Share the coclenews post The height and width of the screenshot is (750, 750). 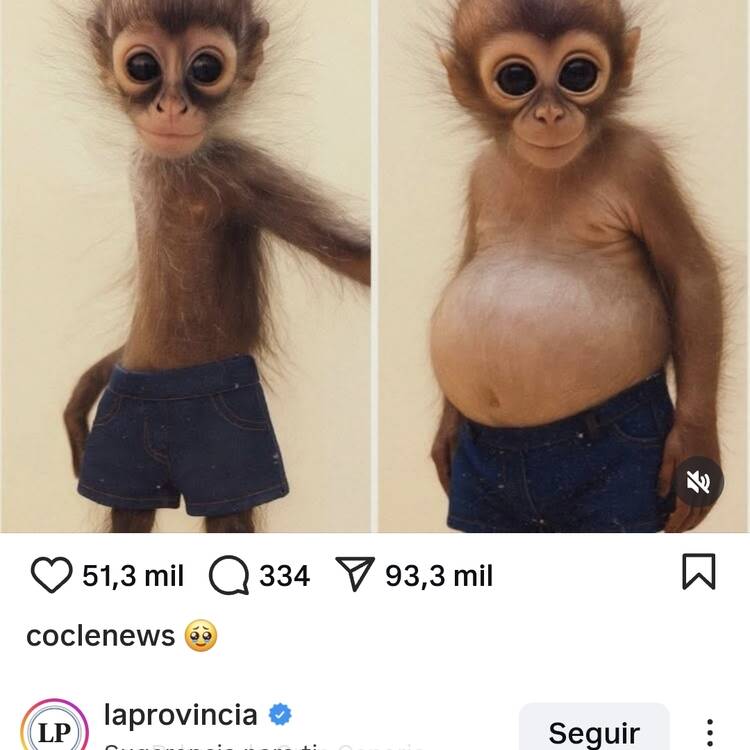pyautogui.click(x=354, y=575)
